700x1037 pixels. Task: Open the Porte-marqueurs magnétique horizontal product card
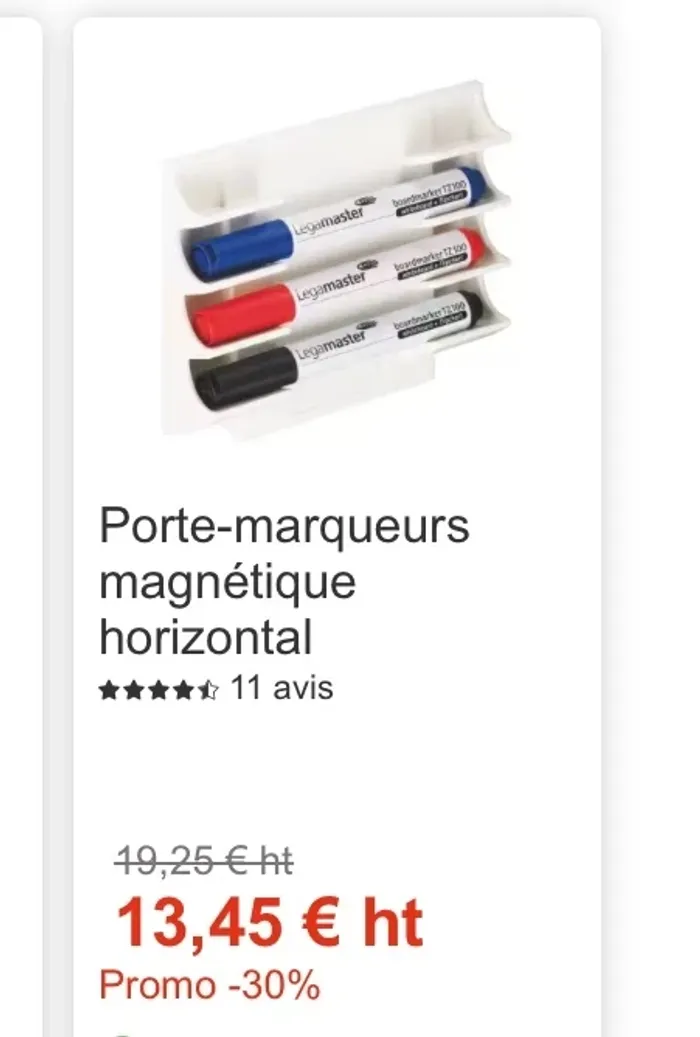(284, 581)
